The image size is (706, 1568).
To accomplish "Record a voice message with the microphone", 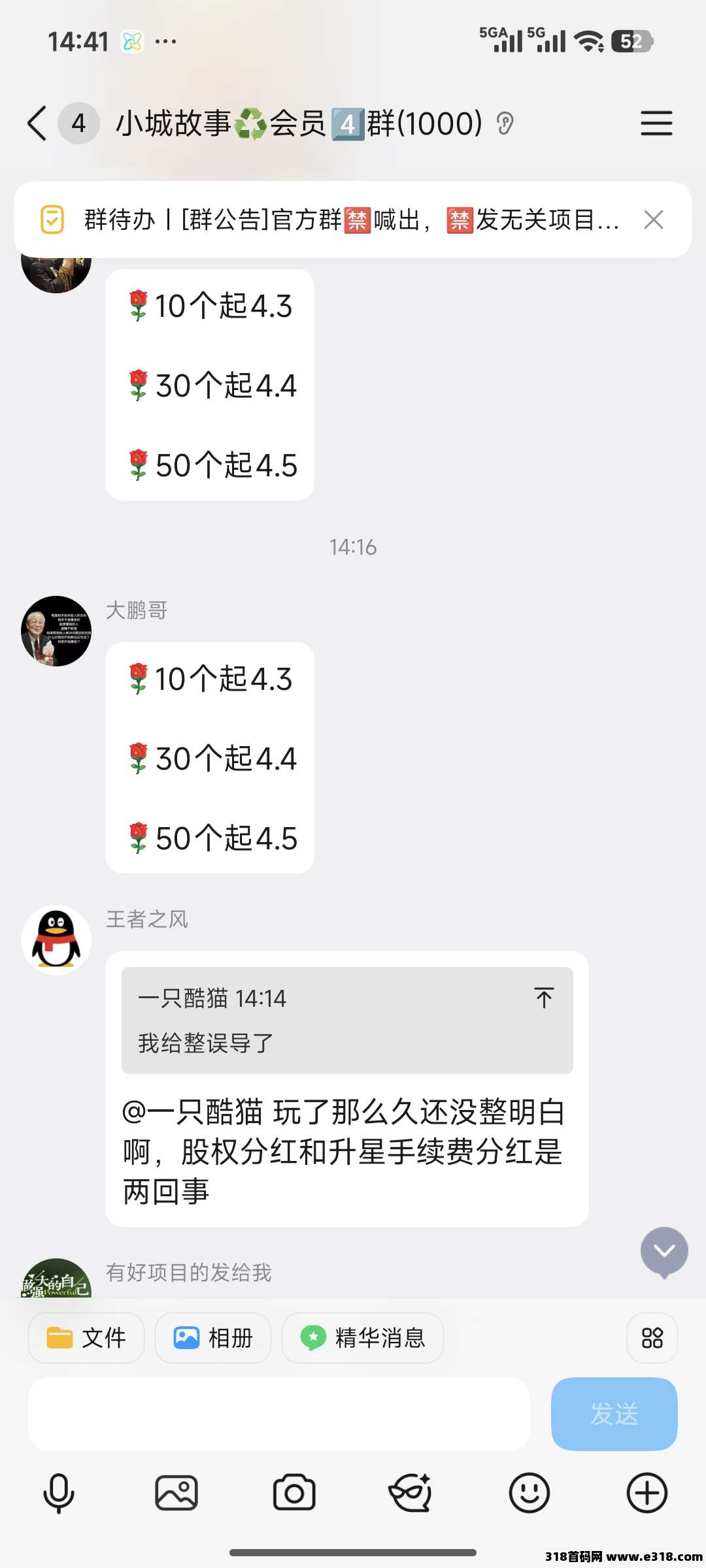I will click(x=59, y=1493).
